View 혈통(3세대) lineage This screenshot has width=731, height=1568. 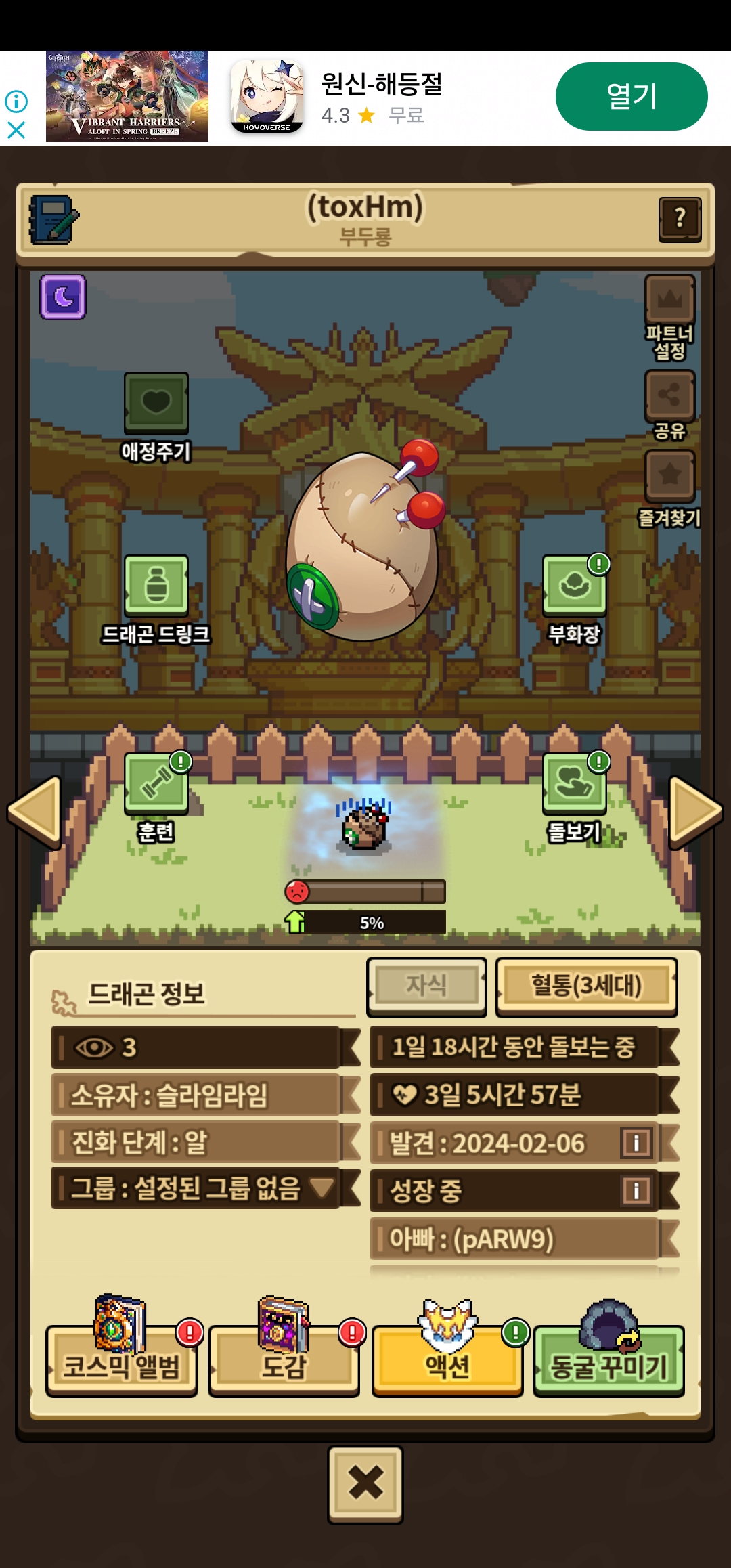click(586, 987)
